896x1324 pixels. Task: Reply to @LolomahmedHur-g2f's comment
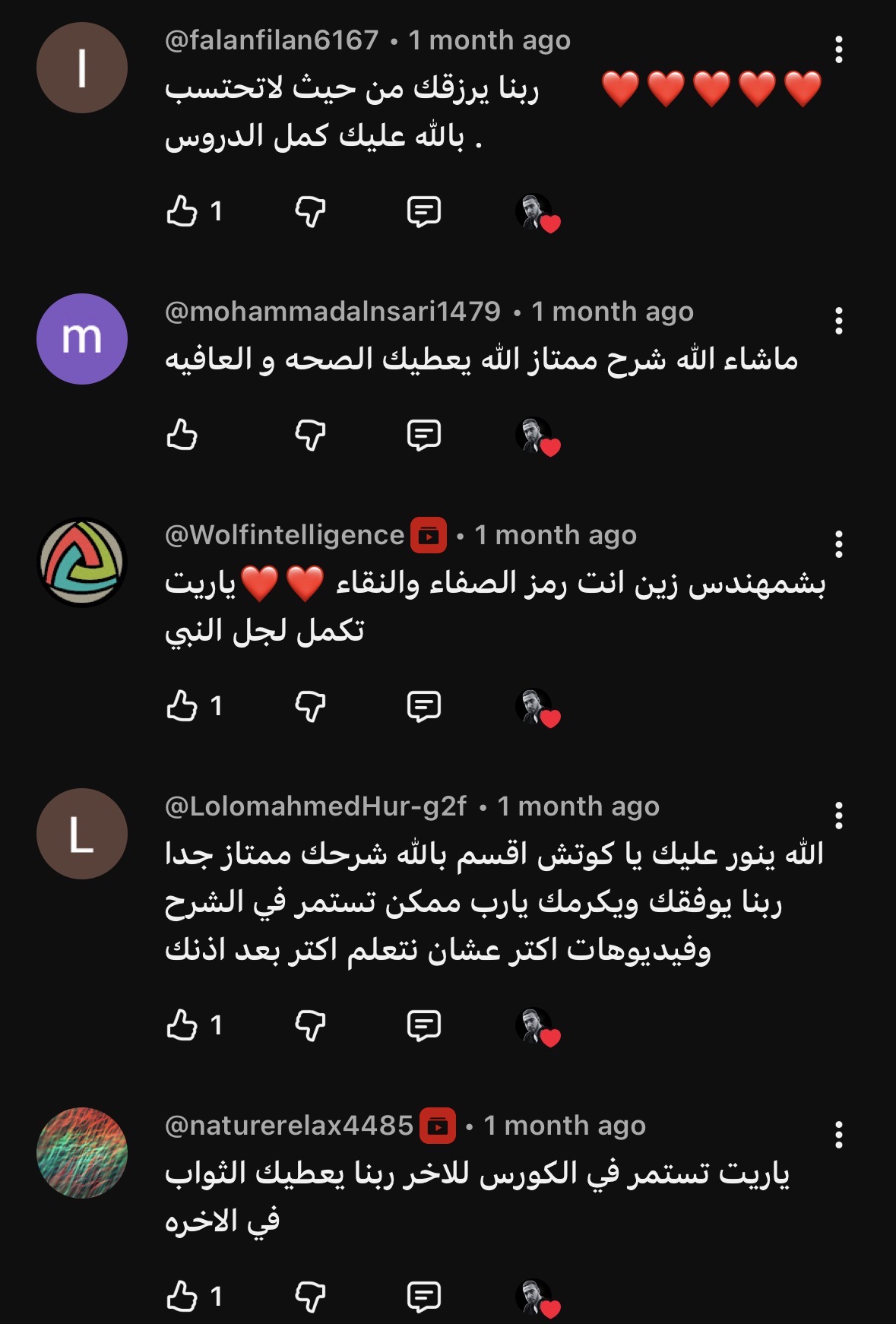point(423,1025)
